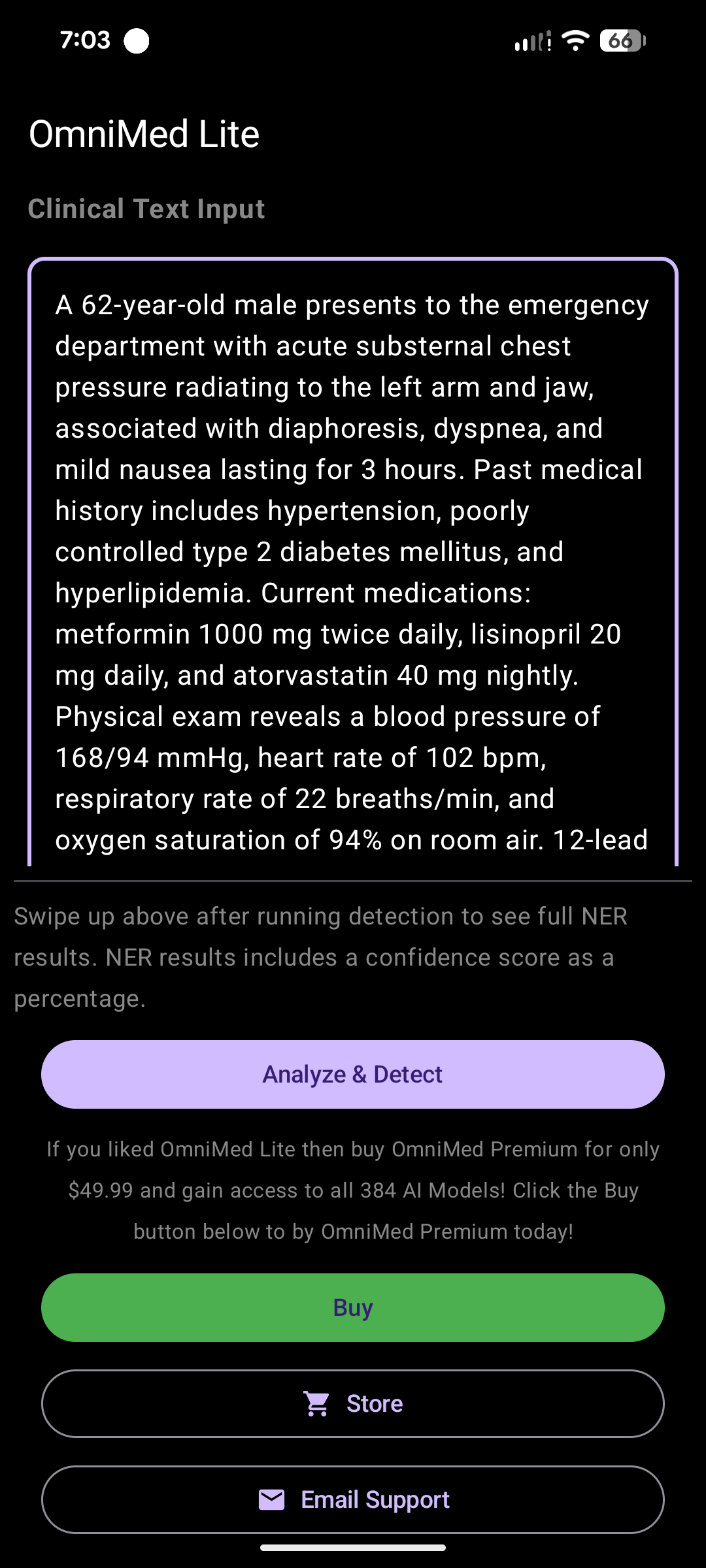Viewport: 706px width, 1568px height.
Task: Contact Email Support
Action: click(353, 1499)
